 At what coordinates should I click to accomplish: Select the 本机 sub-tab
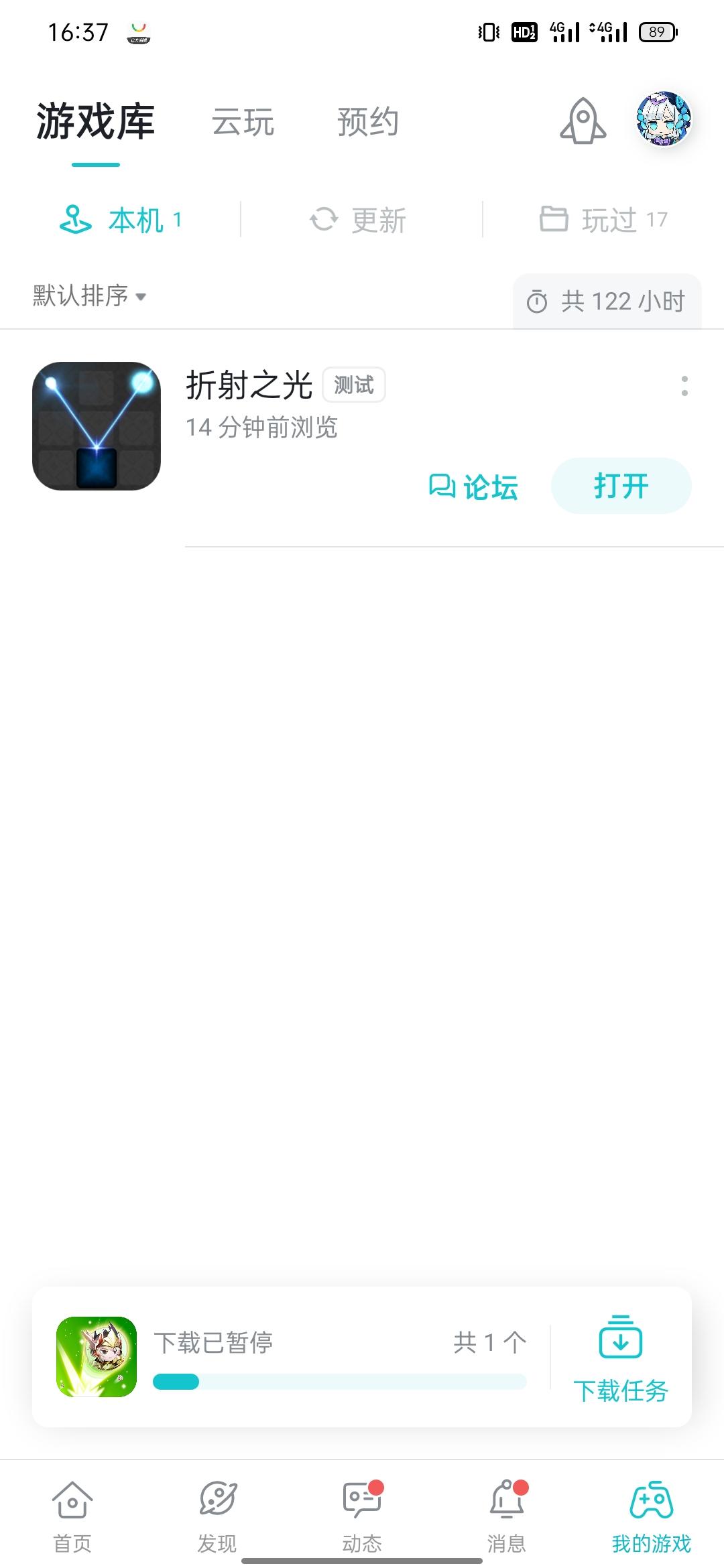(x=121, y=220)
